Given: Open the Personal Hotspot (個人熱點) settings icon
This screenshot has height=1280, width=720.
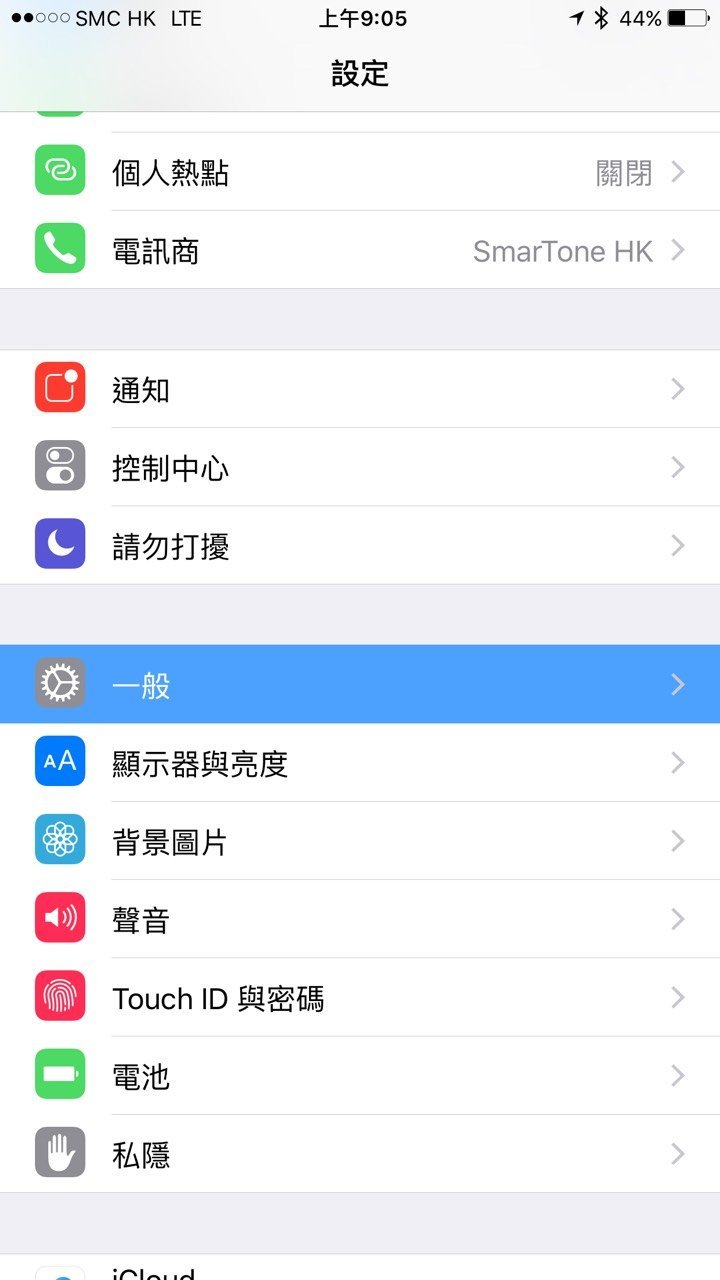Looking at the screenshot, I should (x=59, y=172).
